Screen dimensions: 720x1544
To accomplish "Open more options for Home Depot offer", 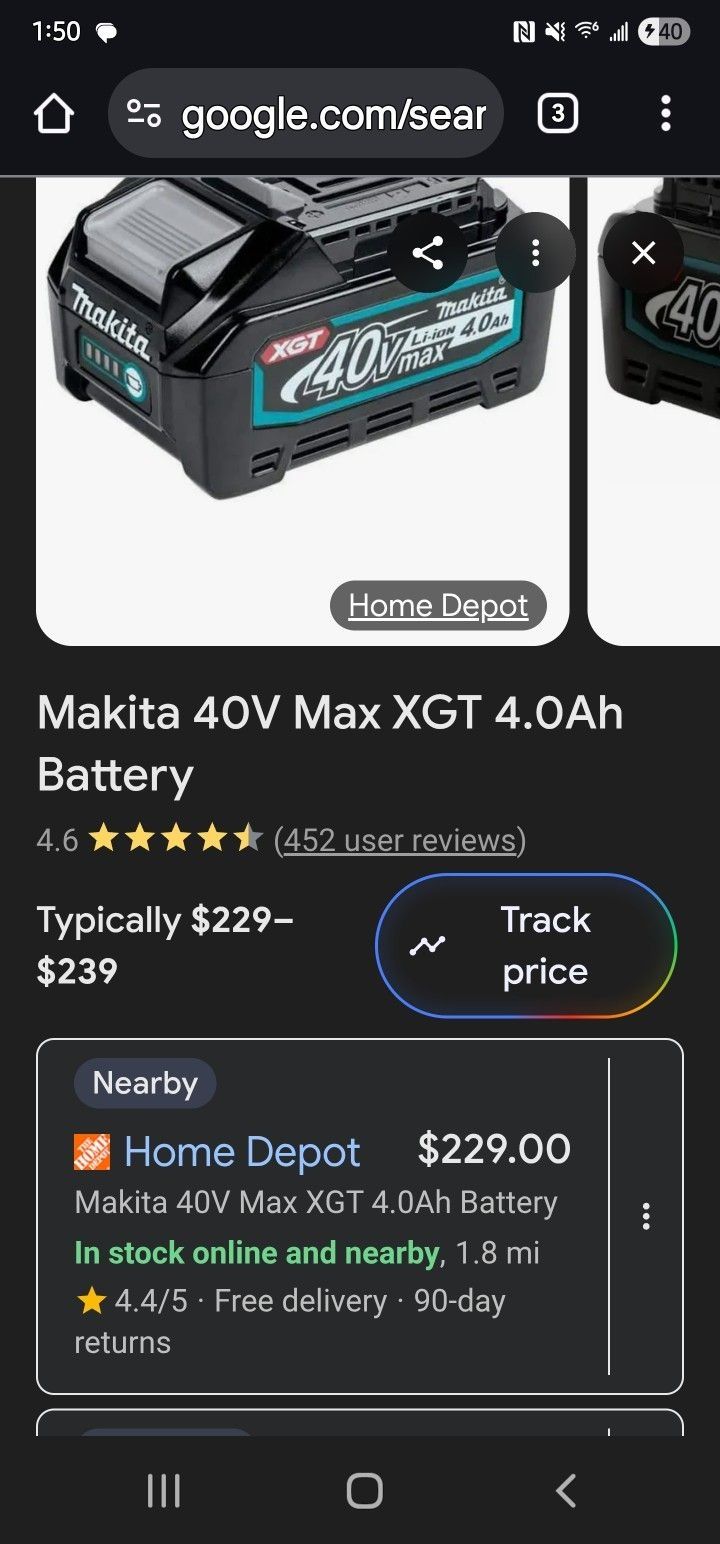I will pyautogui.click(x=646, y=1216).
